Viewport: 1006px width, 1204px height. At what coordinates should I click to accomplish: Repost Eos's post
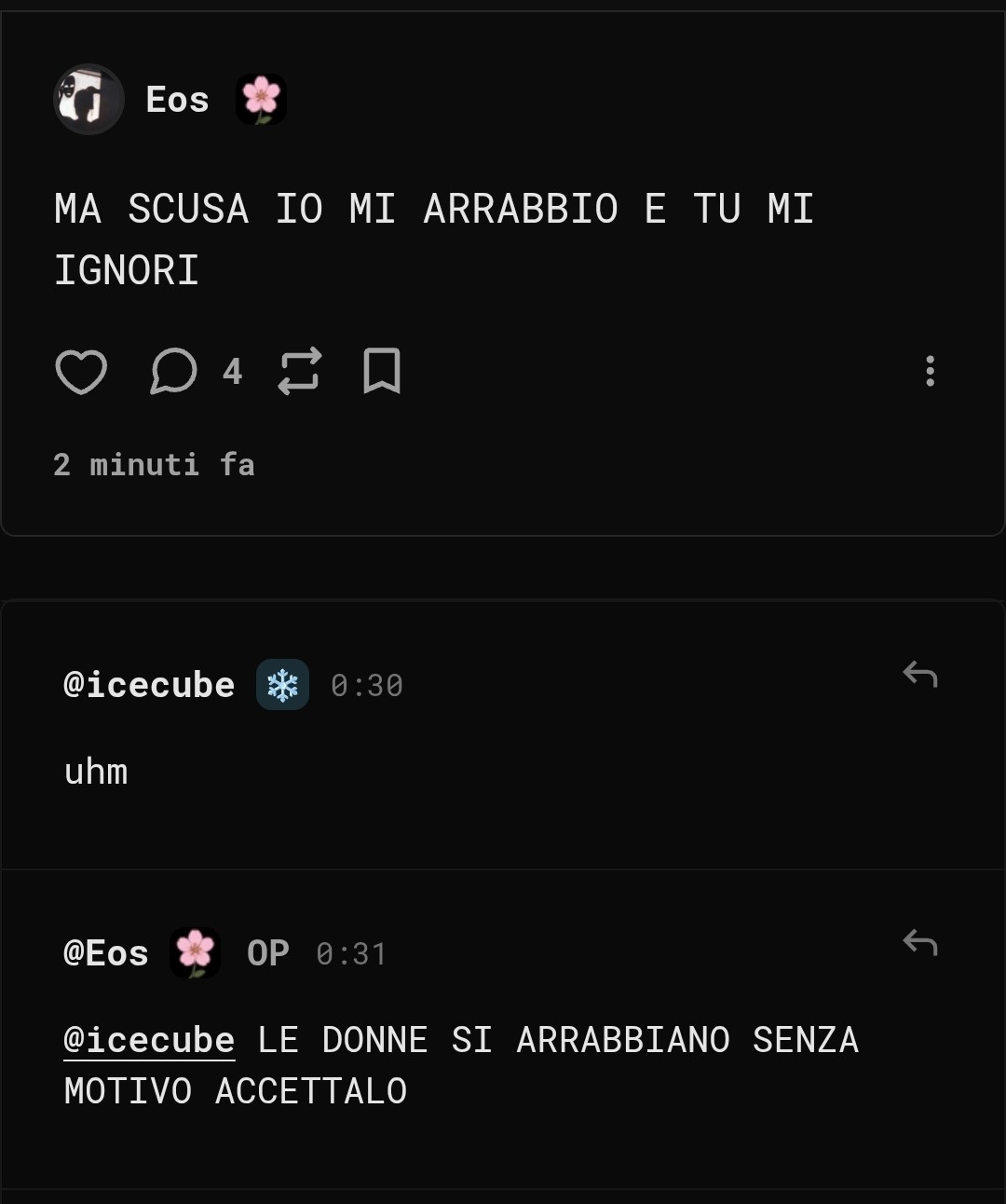point(300,371)
